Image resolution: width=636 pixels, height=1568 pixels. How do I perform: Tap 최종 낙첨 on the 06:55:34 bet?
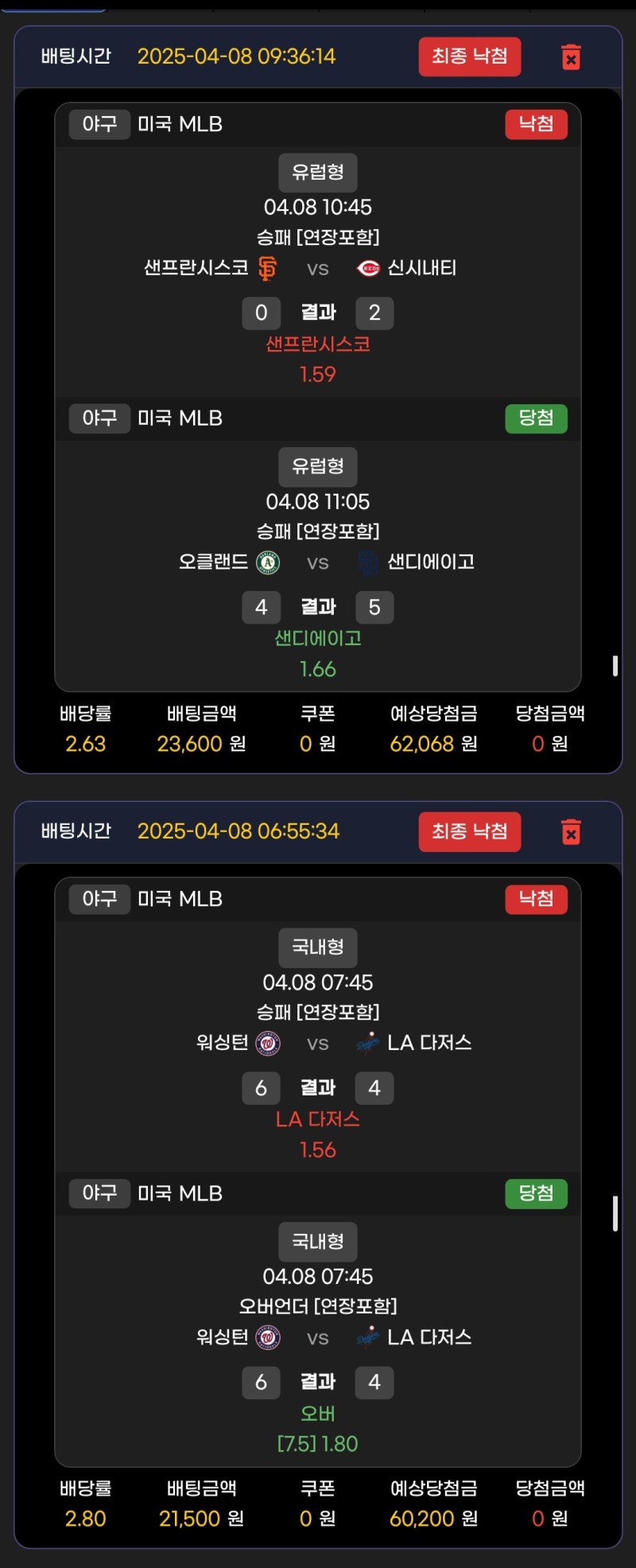pos(469,831)
